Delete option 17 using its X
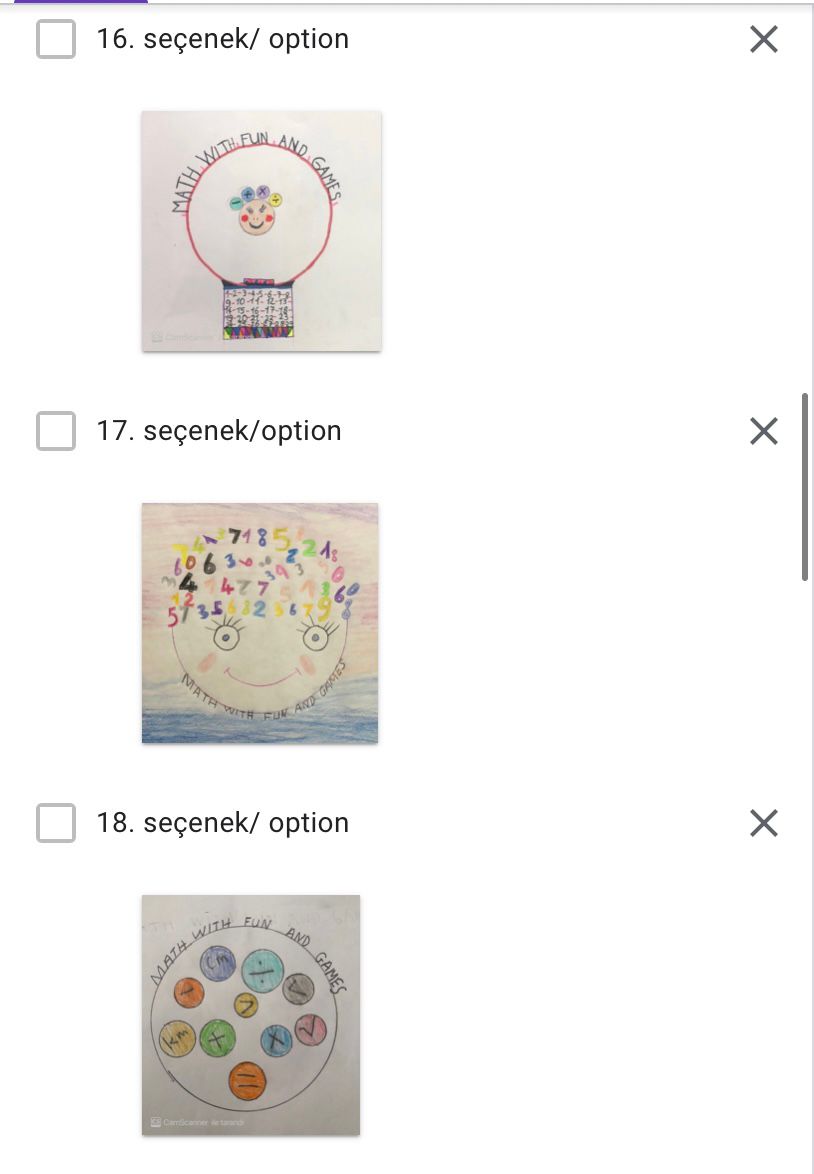The height and width of the screenshot is (1174, 814). click(x=763, y=432)
